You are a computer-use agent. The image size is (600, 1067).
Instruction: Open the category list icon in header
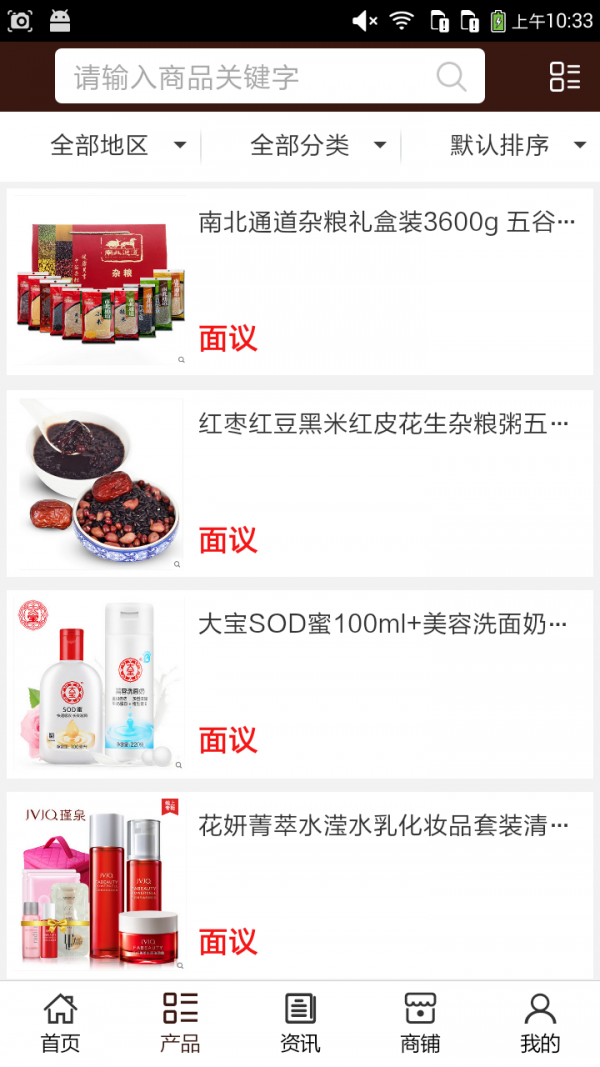pos(564,77)
